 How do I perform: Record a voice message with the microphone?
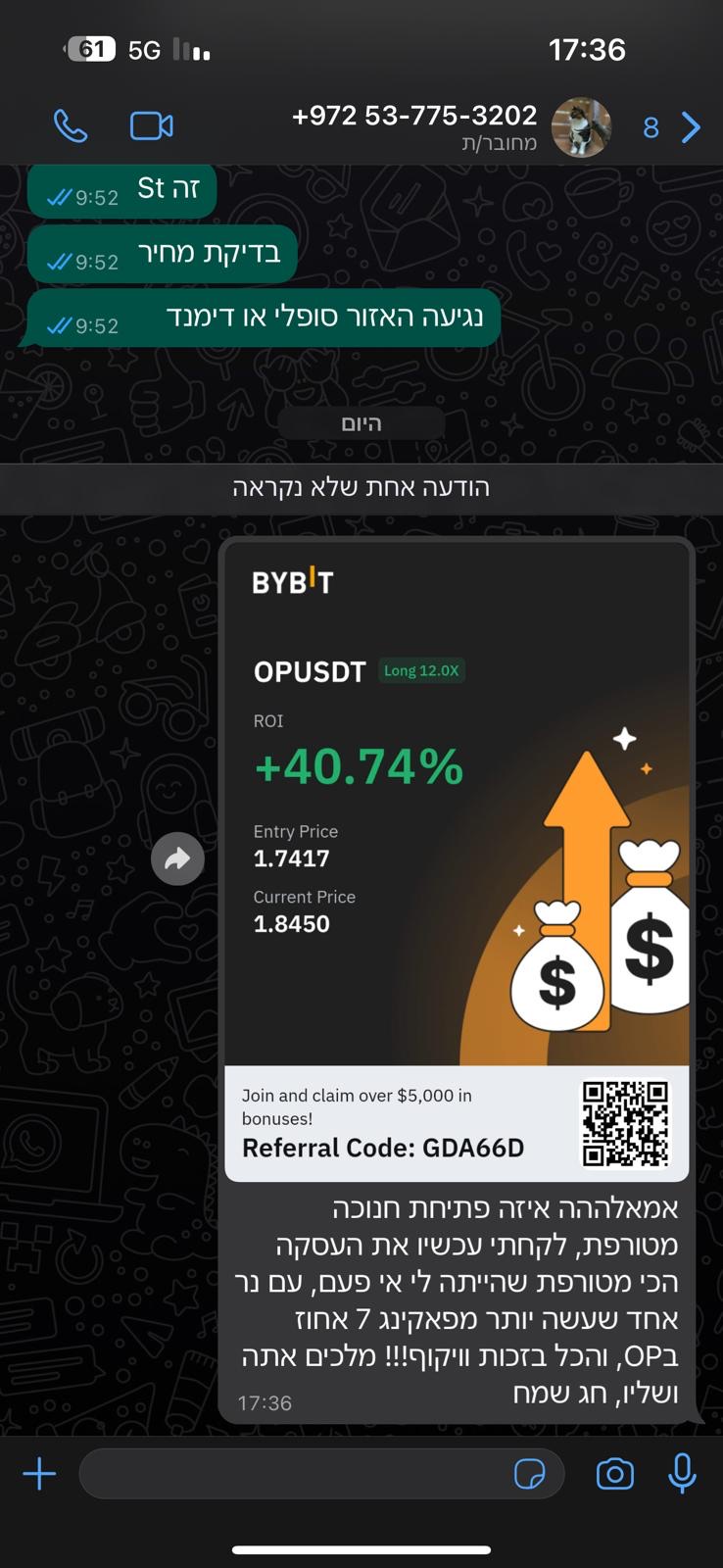coord(683,1474)
